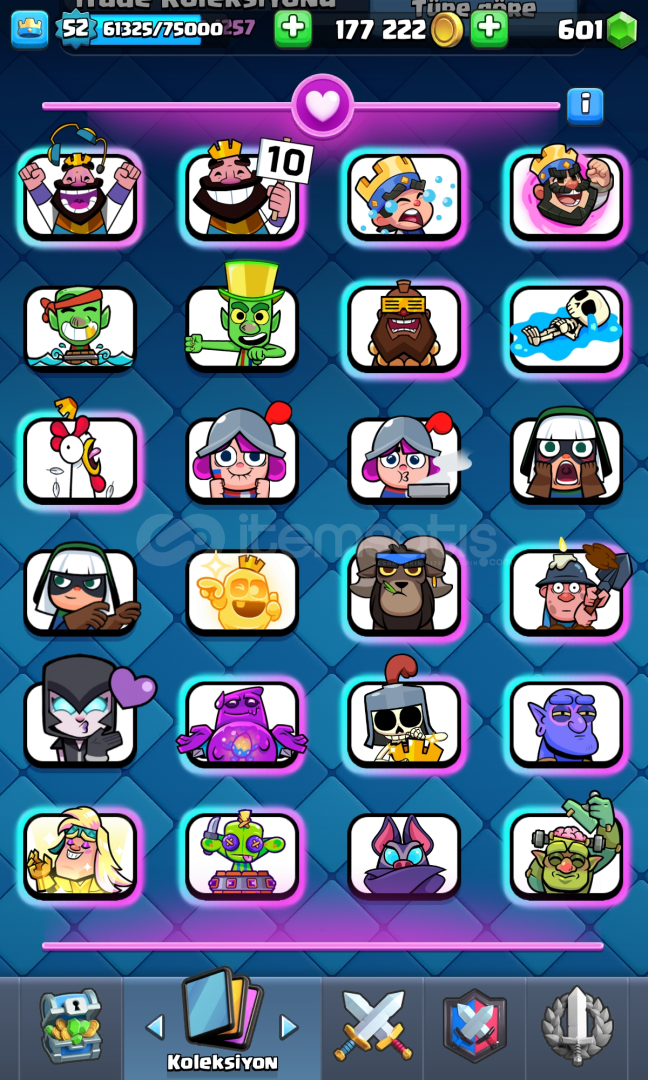Tap the plus button next to gold coins
The height and width of the screenshot is (1080, 648).
coord(489,30)
